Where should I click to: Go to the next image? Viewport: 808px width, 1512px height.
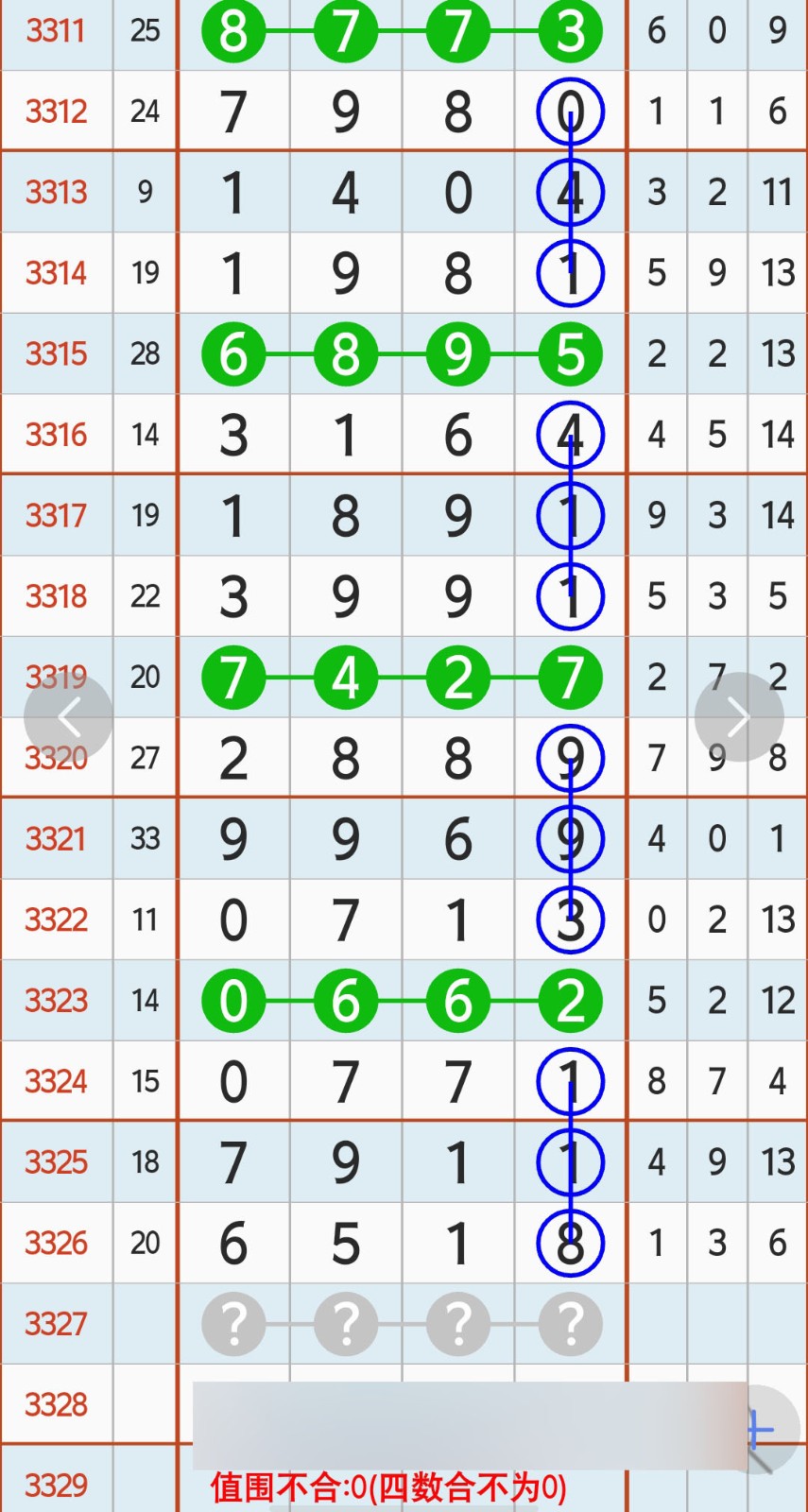click(738, 717)
